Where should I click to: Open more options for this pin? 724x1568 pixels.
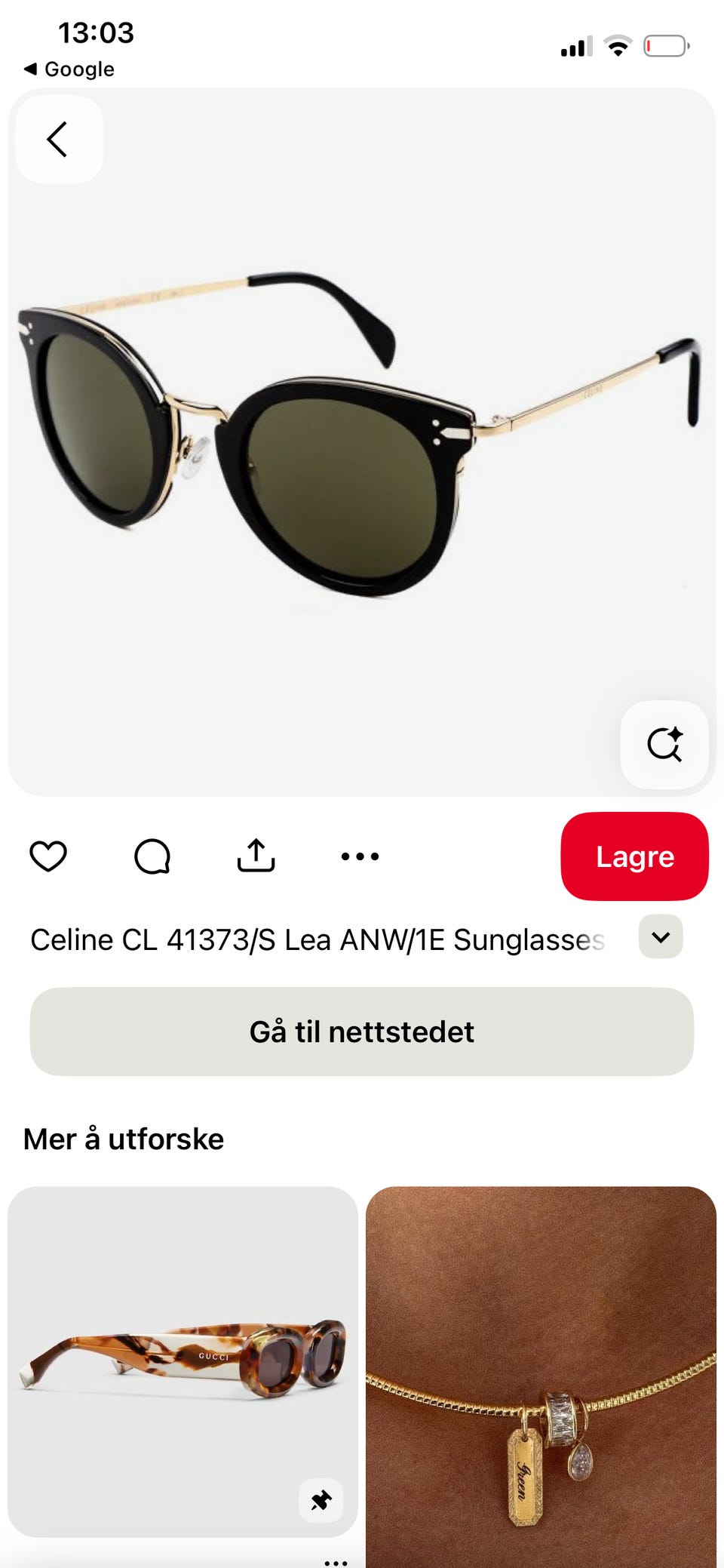coord(359,856)
